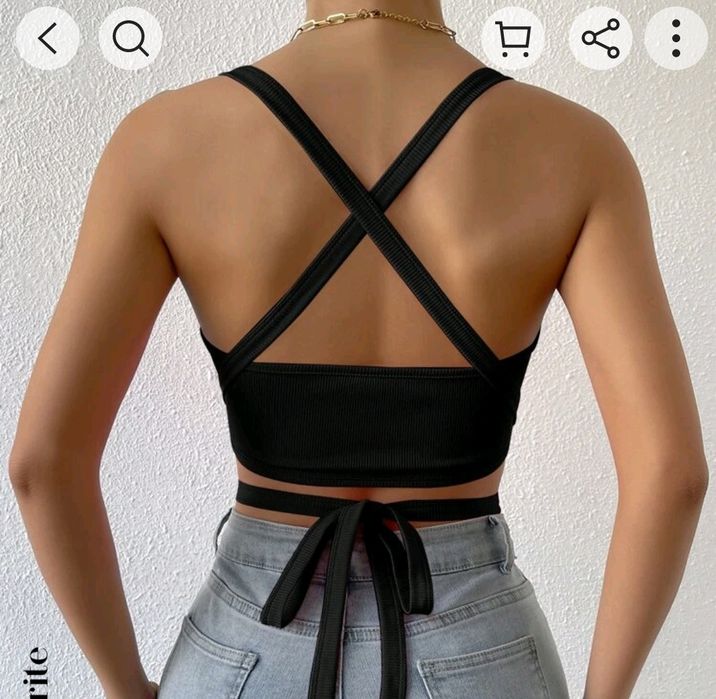Open the shopping cart

(x=513, y=38)
